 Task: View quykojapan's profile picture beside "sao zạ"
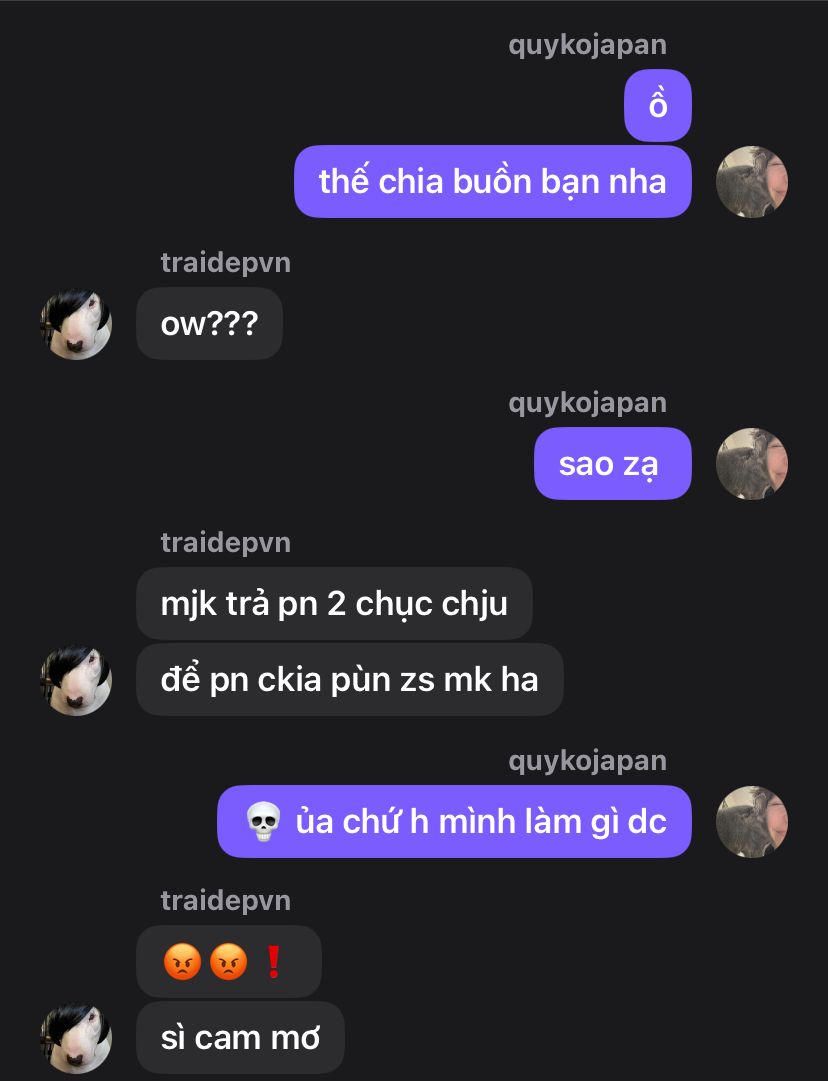click(752, 464)
